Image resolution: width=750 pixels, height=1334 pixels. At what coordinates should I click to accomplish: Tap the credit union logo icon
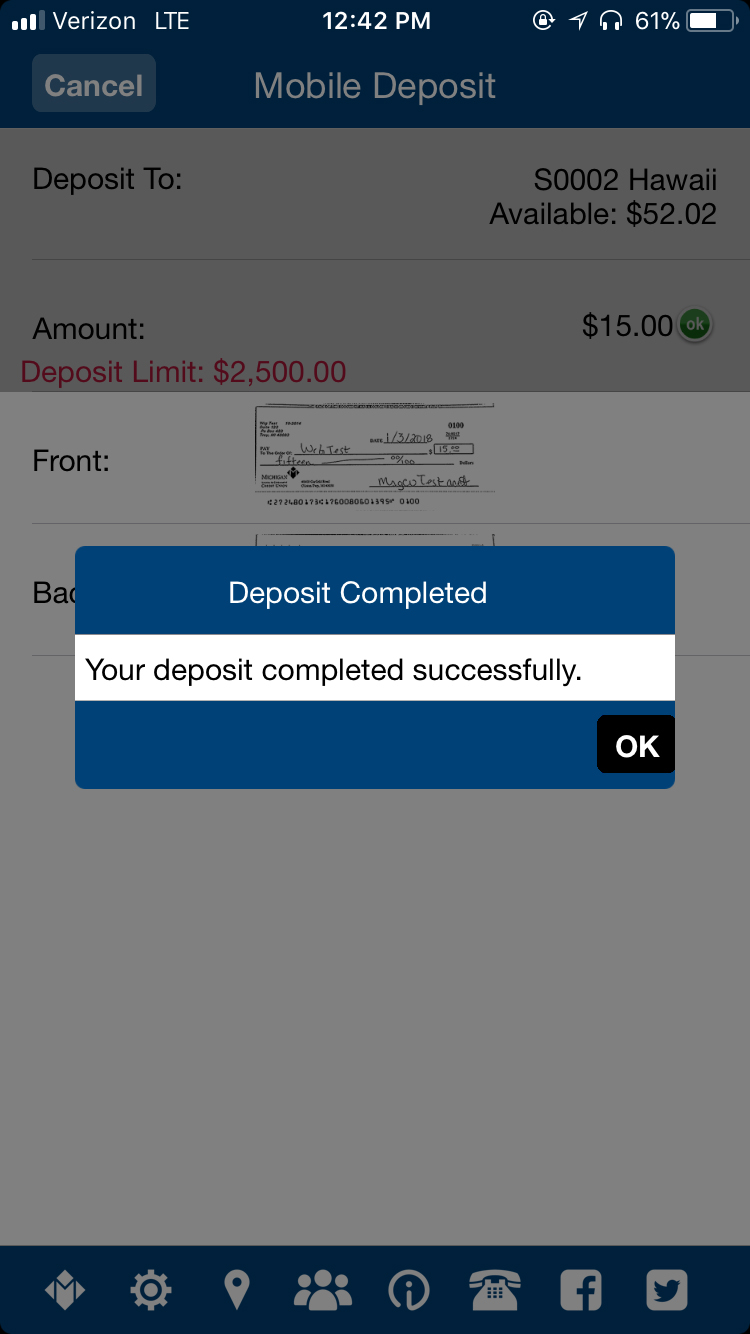[65, 1290]
